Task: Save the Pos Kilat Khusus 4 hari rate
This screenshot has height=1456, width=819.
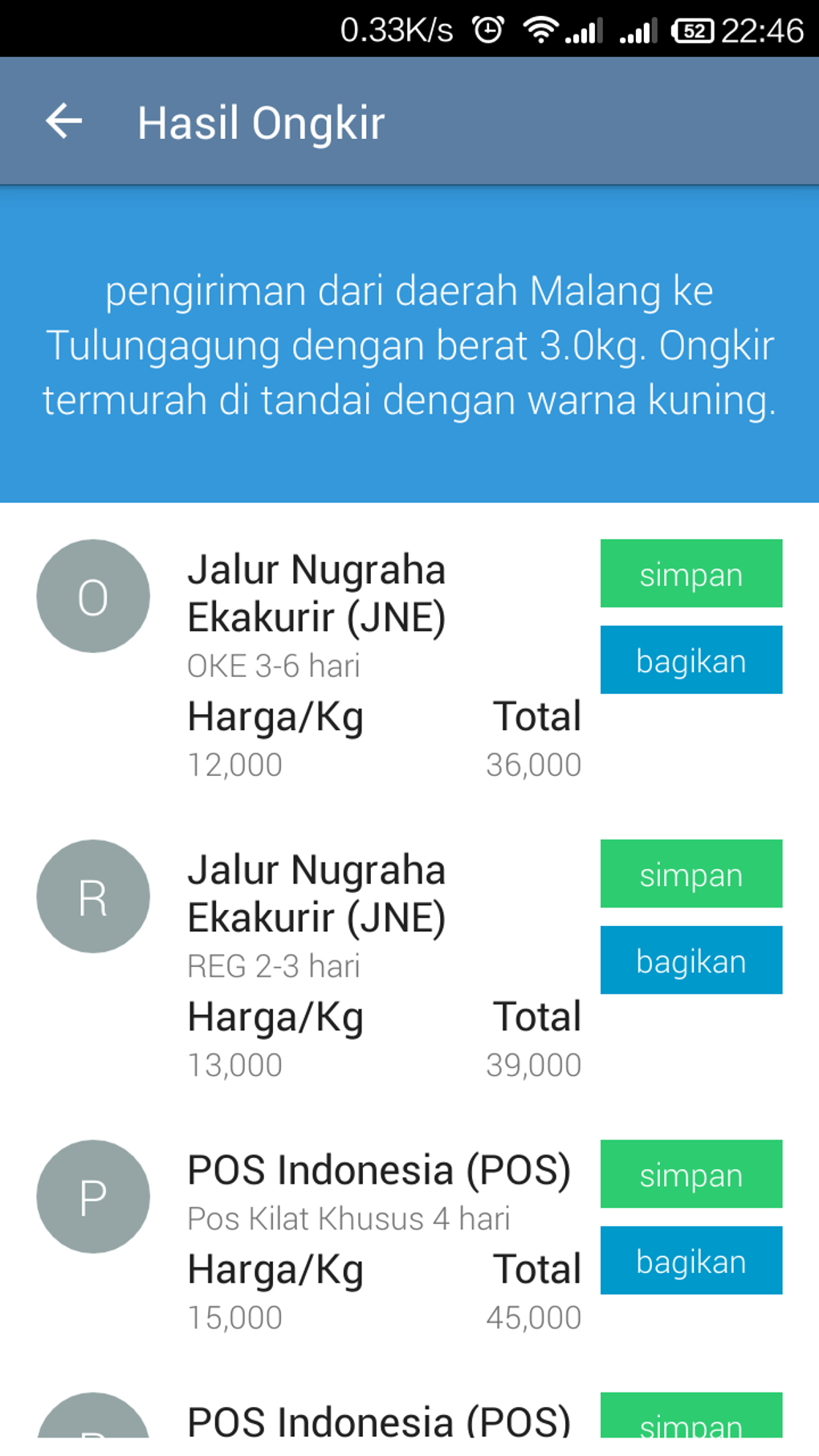Action: click(691, 1174)
